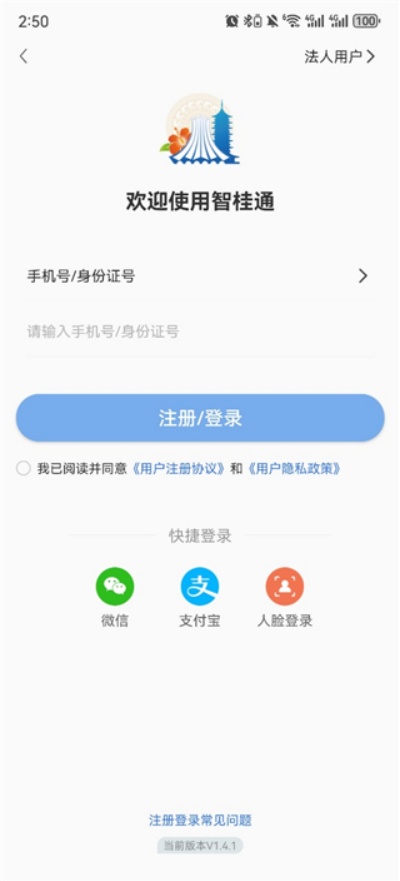Open 注册登录常见问题 help link
The width and height of the screenshot is (400, 881).
[200, 820]
